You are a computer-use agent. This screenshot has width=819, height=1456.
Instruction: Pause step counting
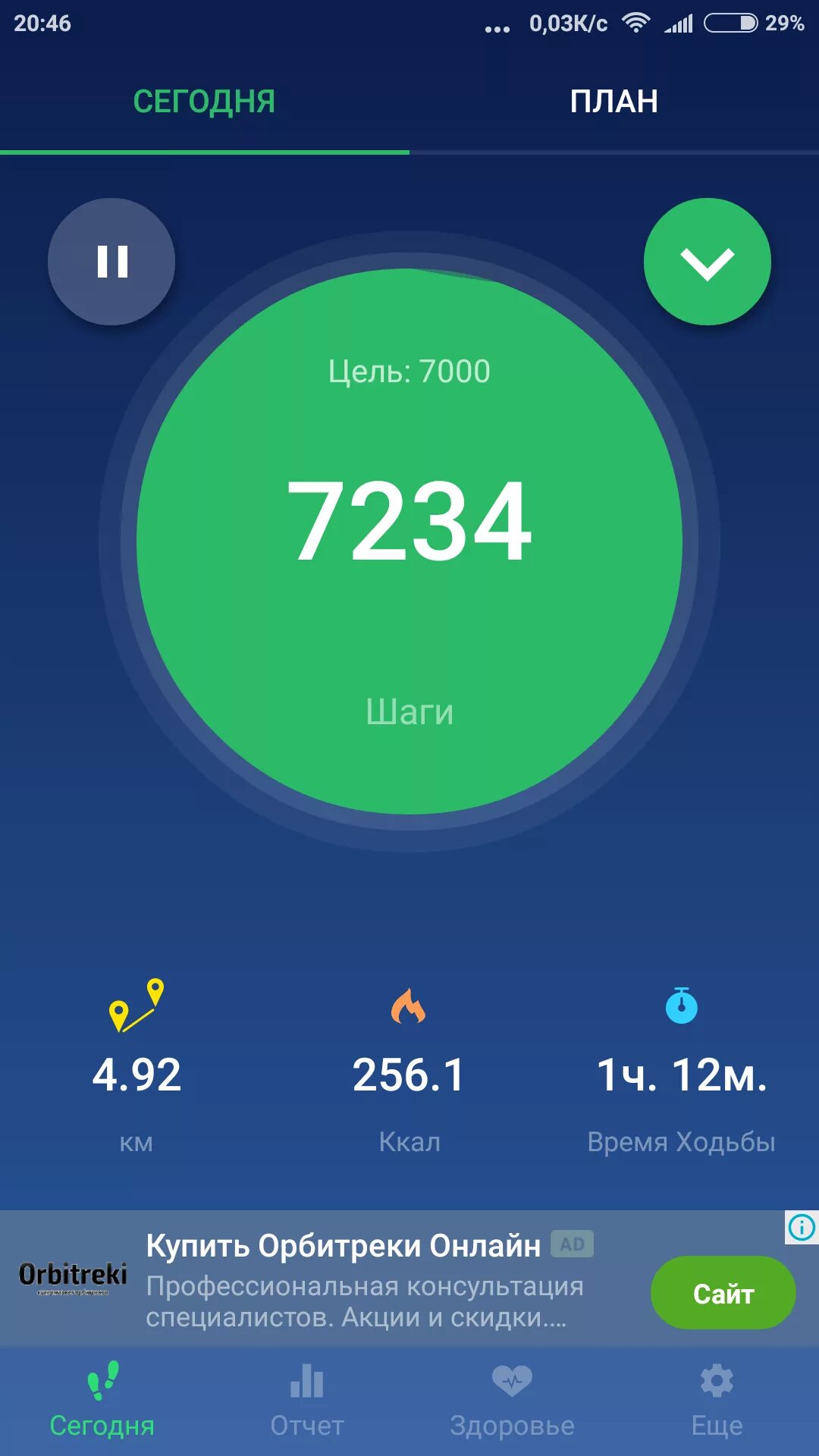pyautogui.click(x=111, y=262)
